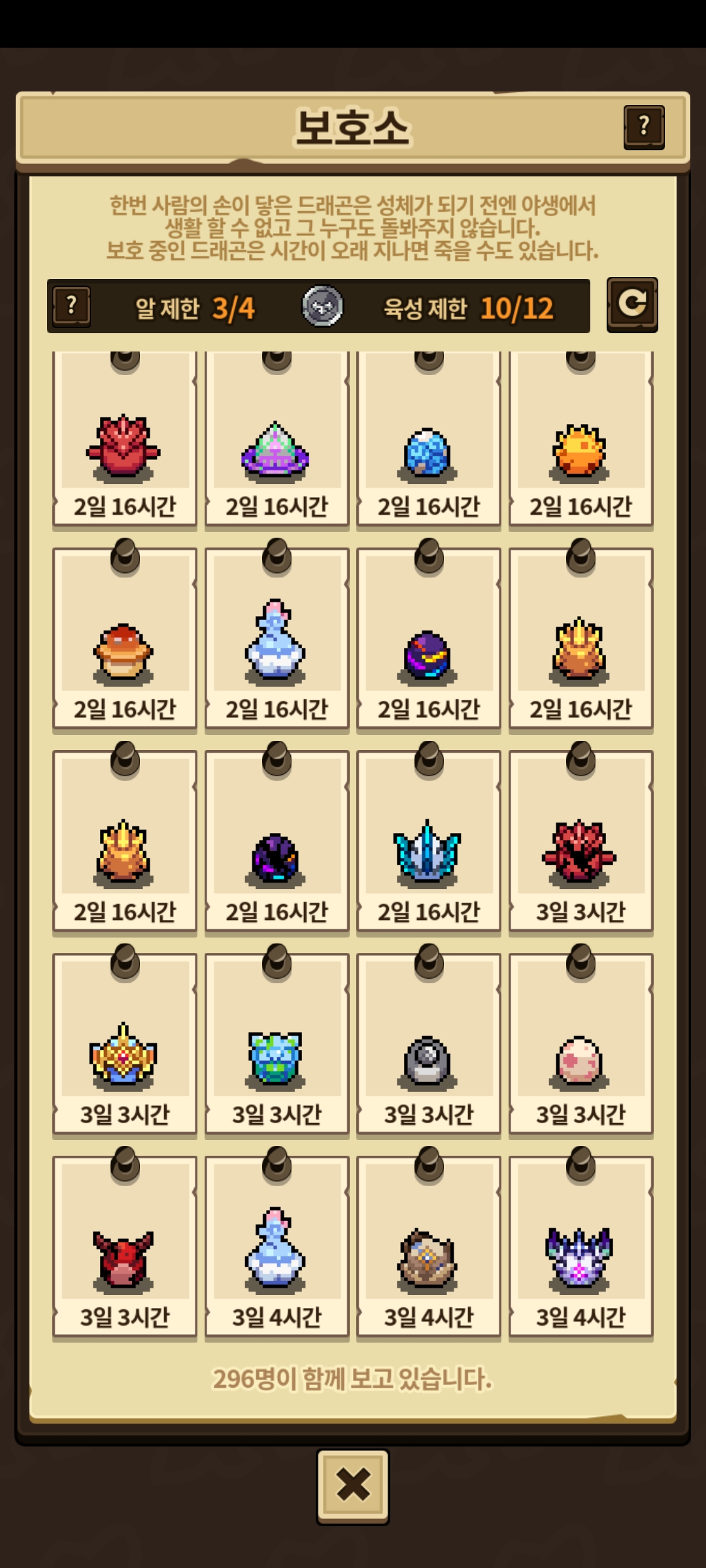Image resolution: width=706 pixels, height=1568 pixels.
Task: Close the 보호소 window with the X button
Action: 353,1485
